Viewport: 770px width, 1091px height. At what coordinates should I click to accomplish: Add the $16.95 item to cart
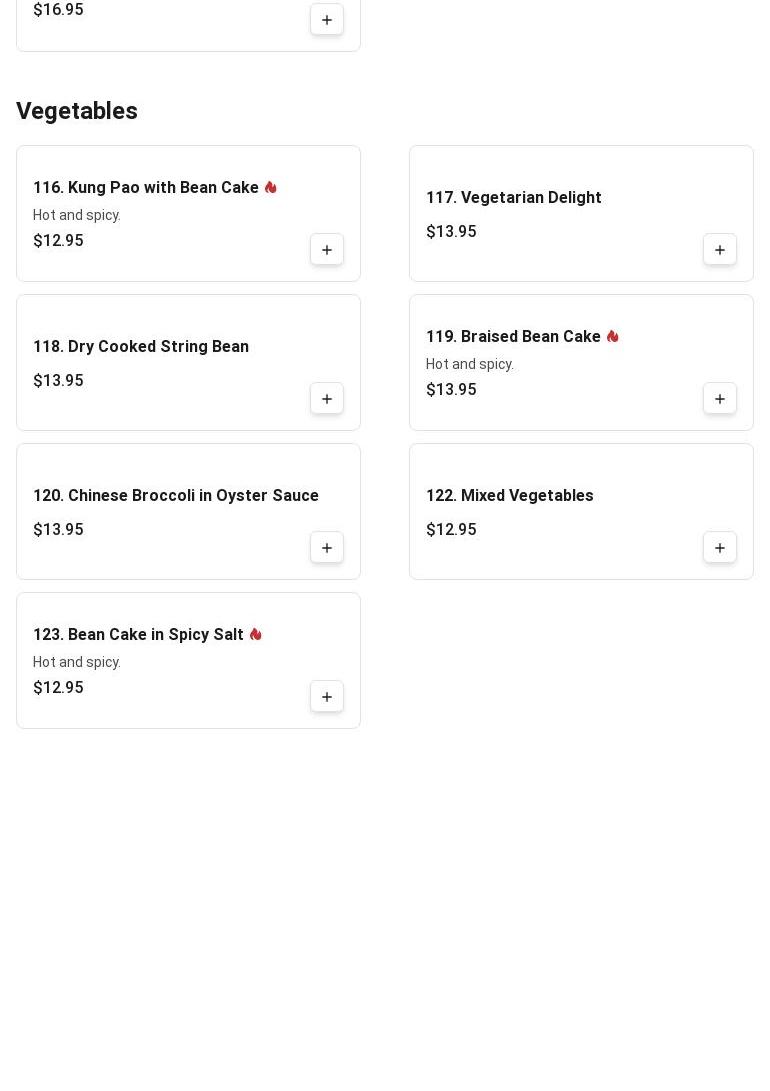click(x=327, y=20)
